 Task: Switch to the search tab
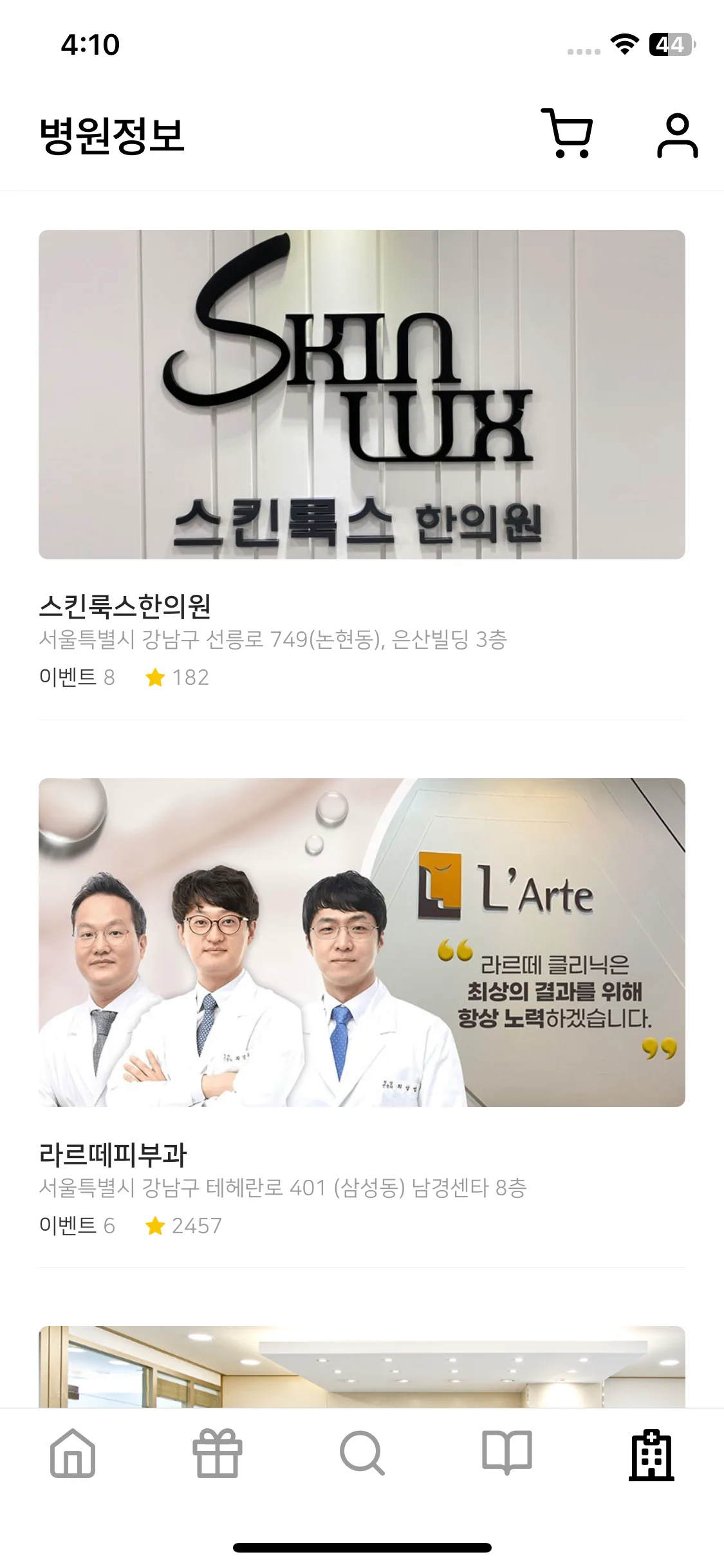click(362, 1453)
